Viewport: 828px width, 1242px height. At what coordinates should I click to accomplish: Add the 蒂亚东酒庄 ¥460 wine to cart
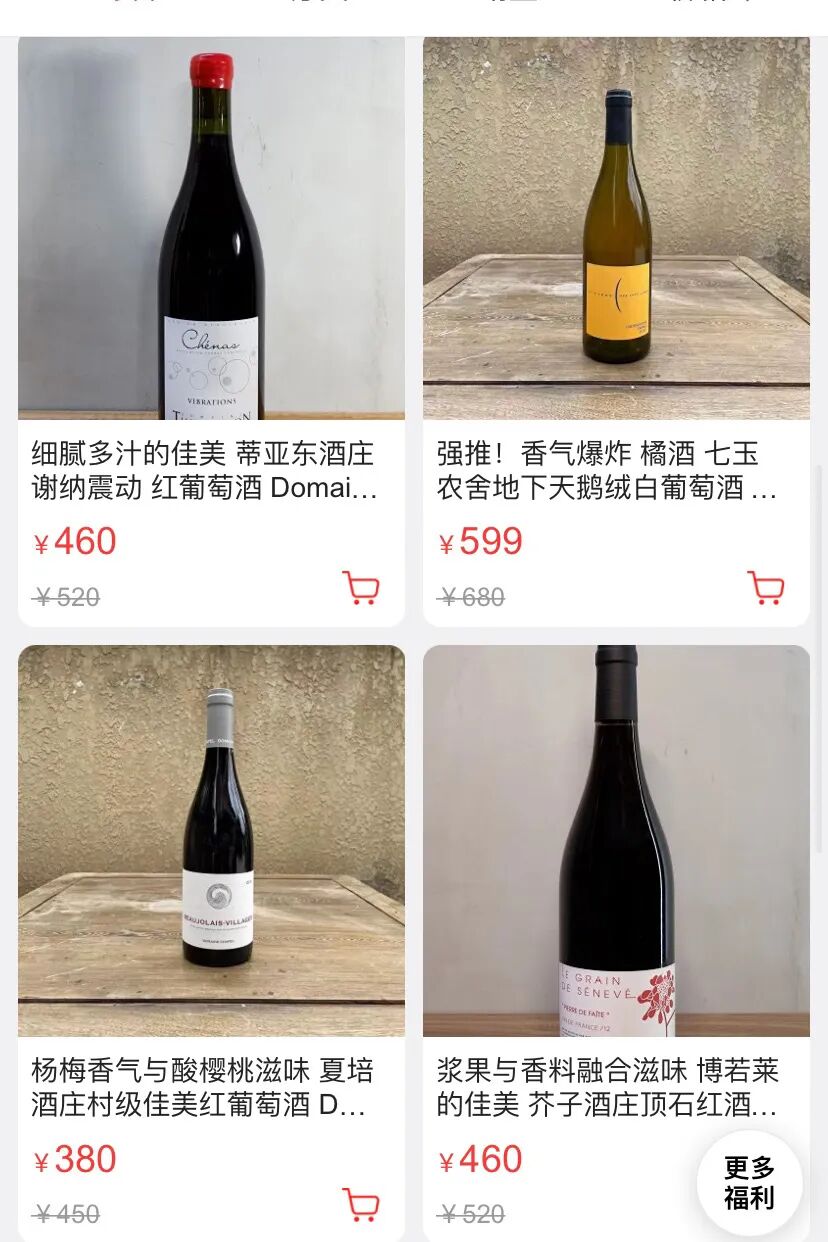360,588
